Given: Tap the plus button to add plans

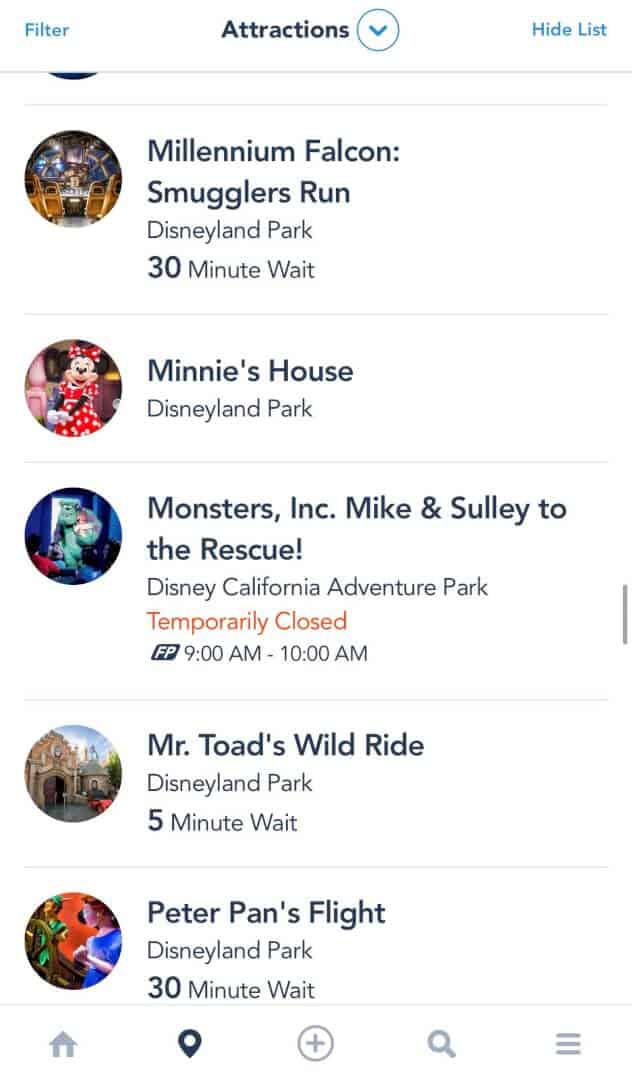Looking at the screenshot, I should click(x=315, y=1045).
